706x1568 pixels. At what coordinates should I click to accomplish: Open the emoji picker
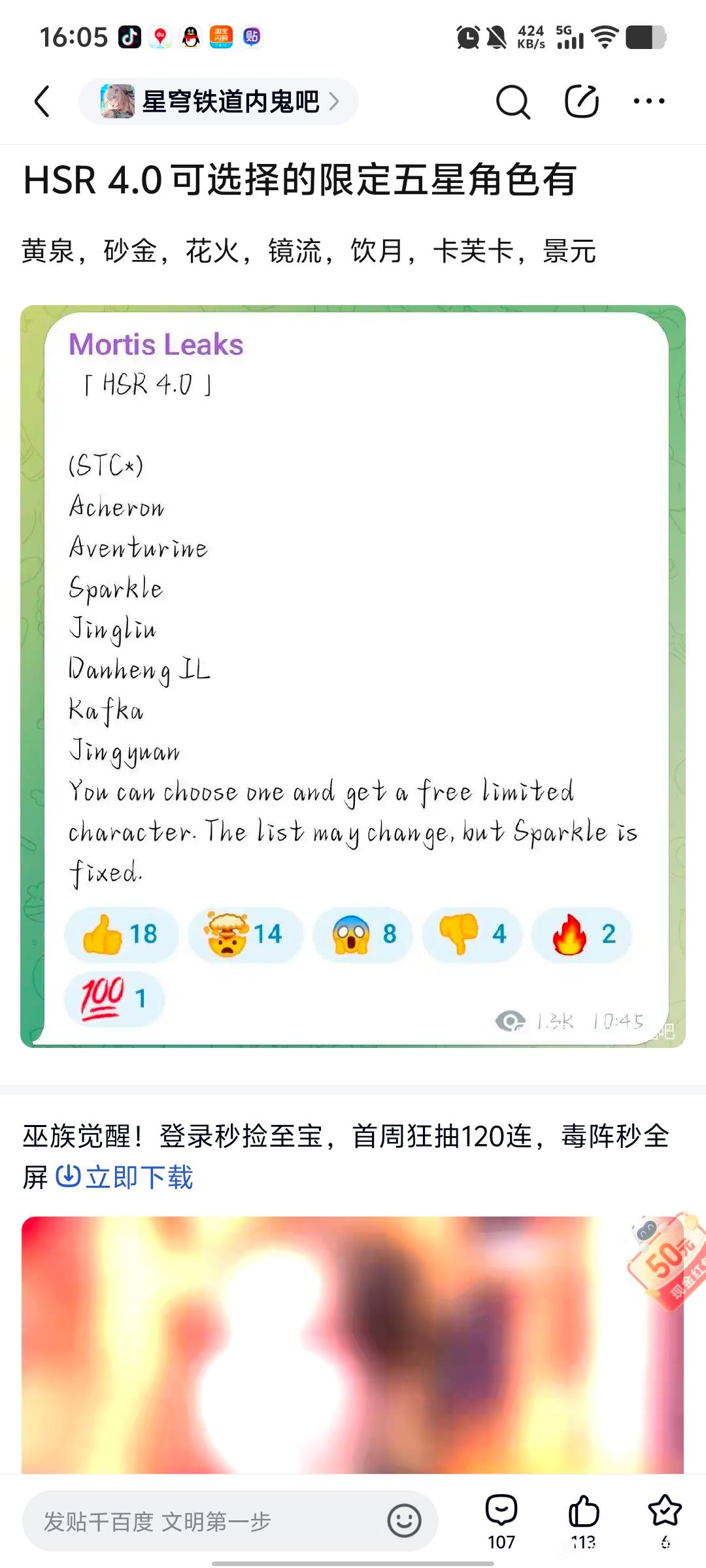point(404,1522)
